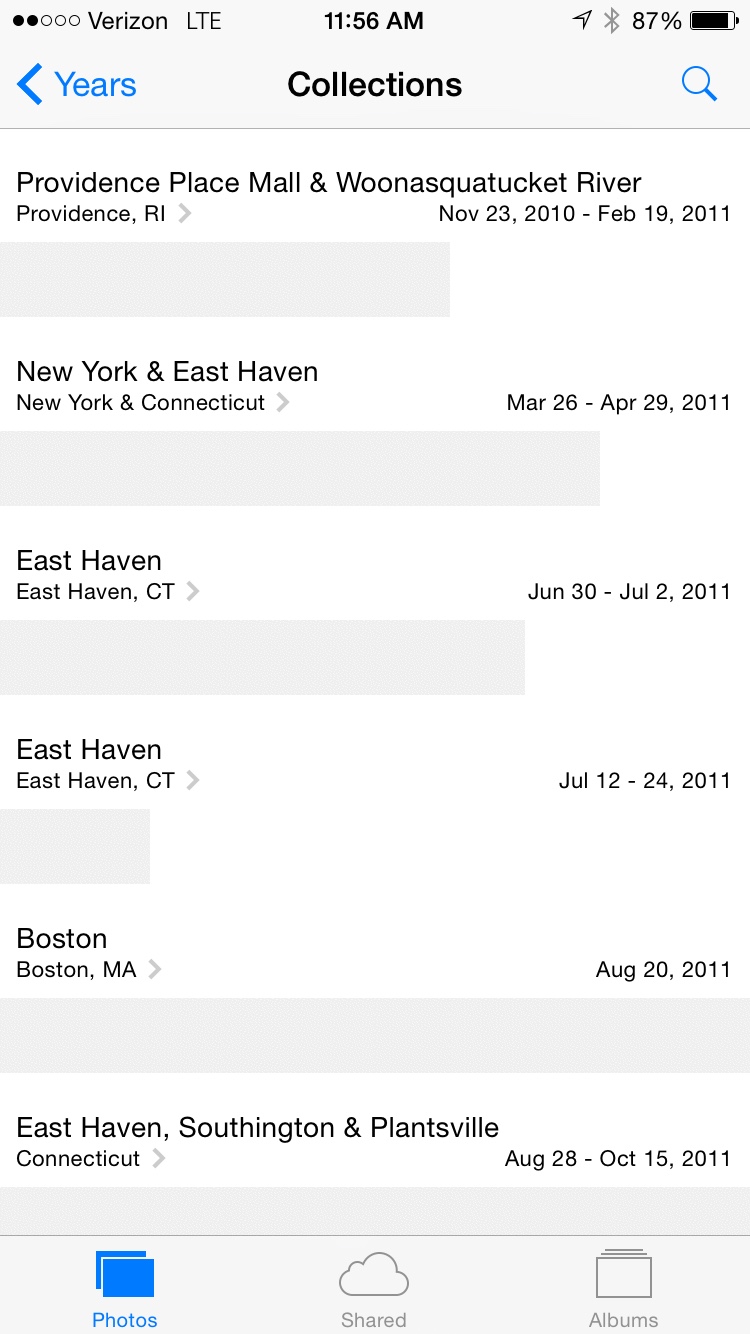Open photo strip under Boston collection
This screenshot has height=1334, width=750.
tap(375, 1035)
